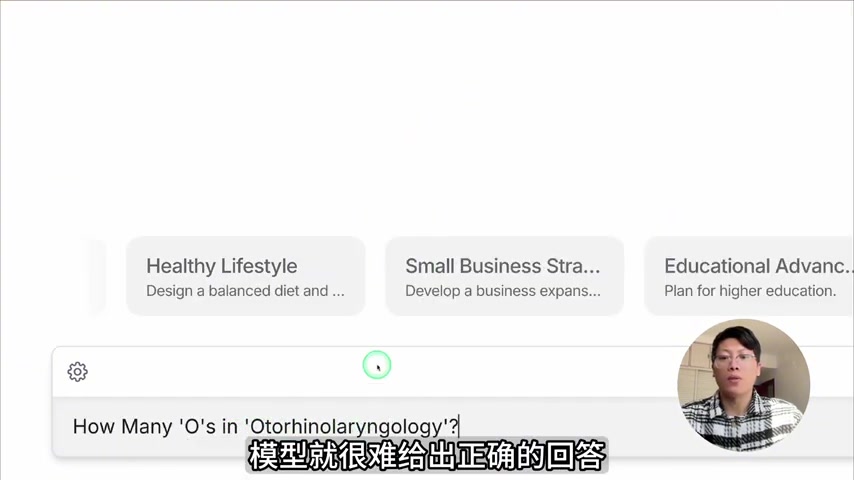Image resolution: width=854 pixels, height=480 pixels.
Task: Open the settings gear icon
Action: [x=77, y=372]
